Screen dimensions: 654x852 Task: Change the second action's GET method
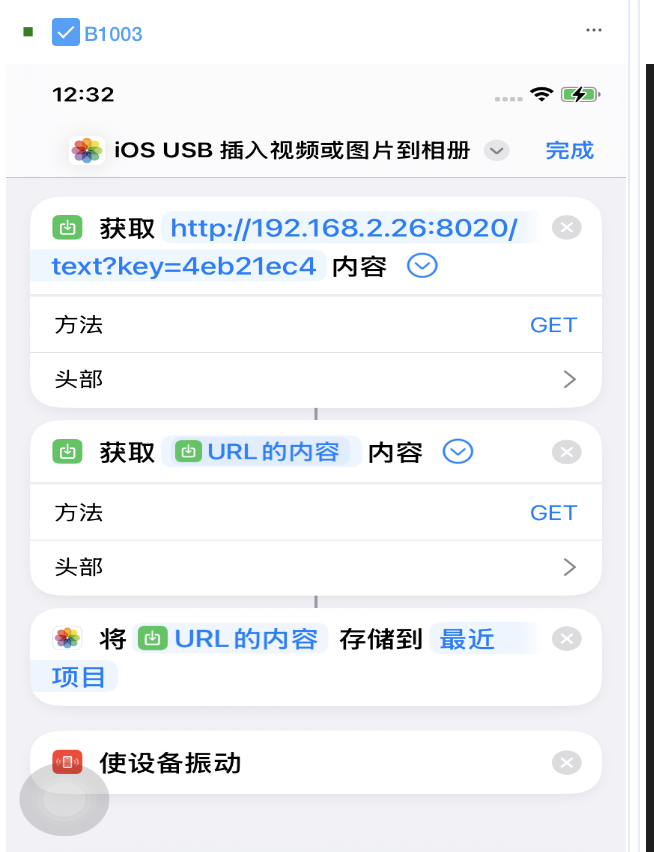point(552,513)
